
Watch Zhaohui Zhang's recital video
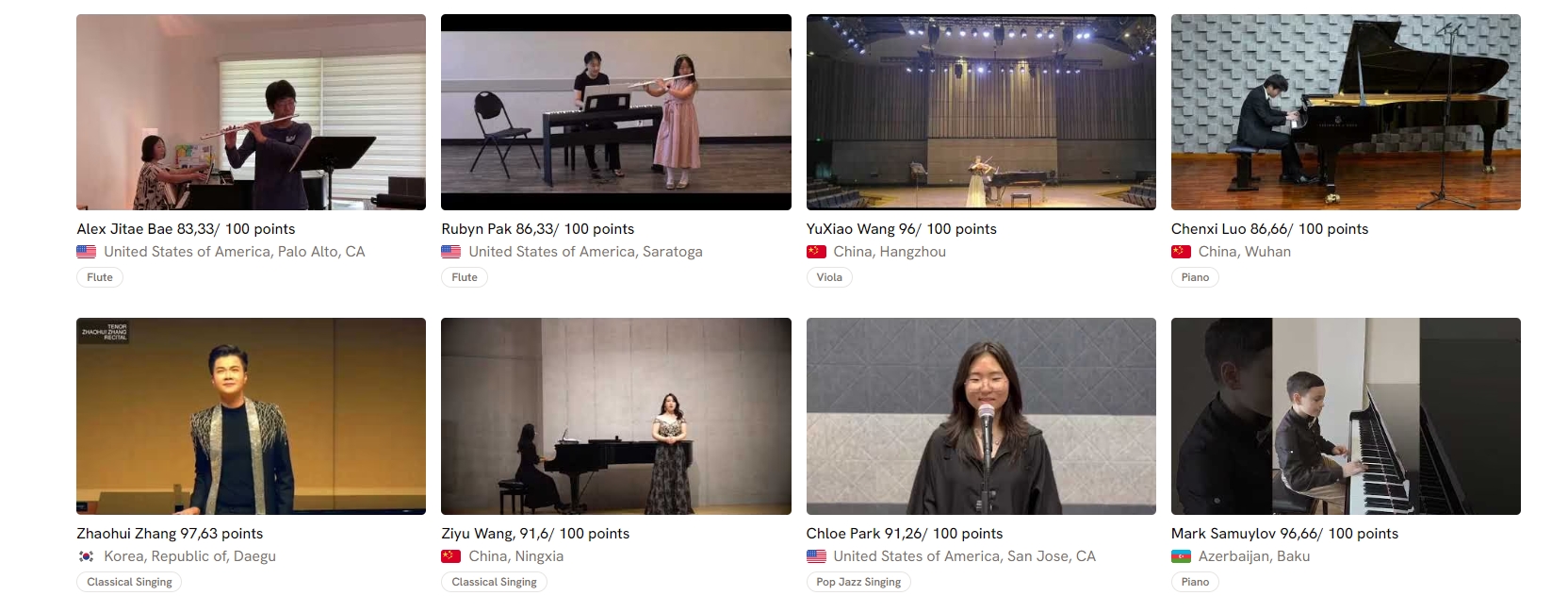coord(251,416)
